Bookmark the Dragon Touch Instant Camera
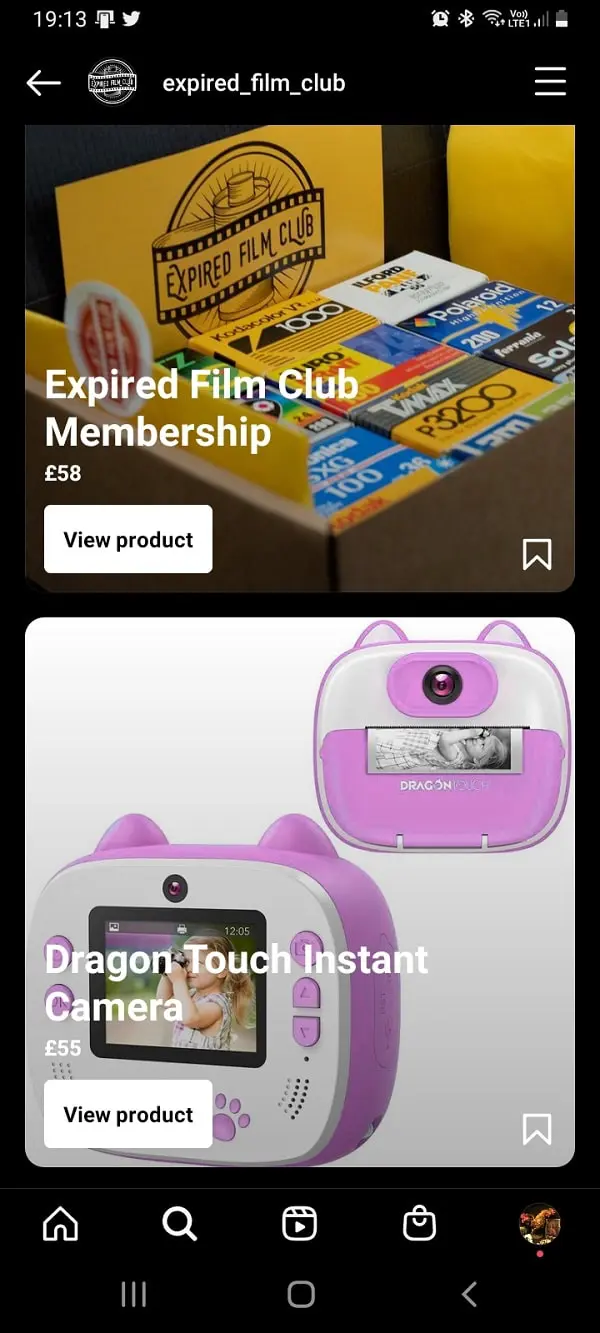 (537, 1129)
